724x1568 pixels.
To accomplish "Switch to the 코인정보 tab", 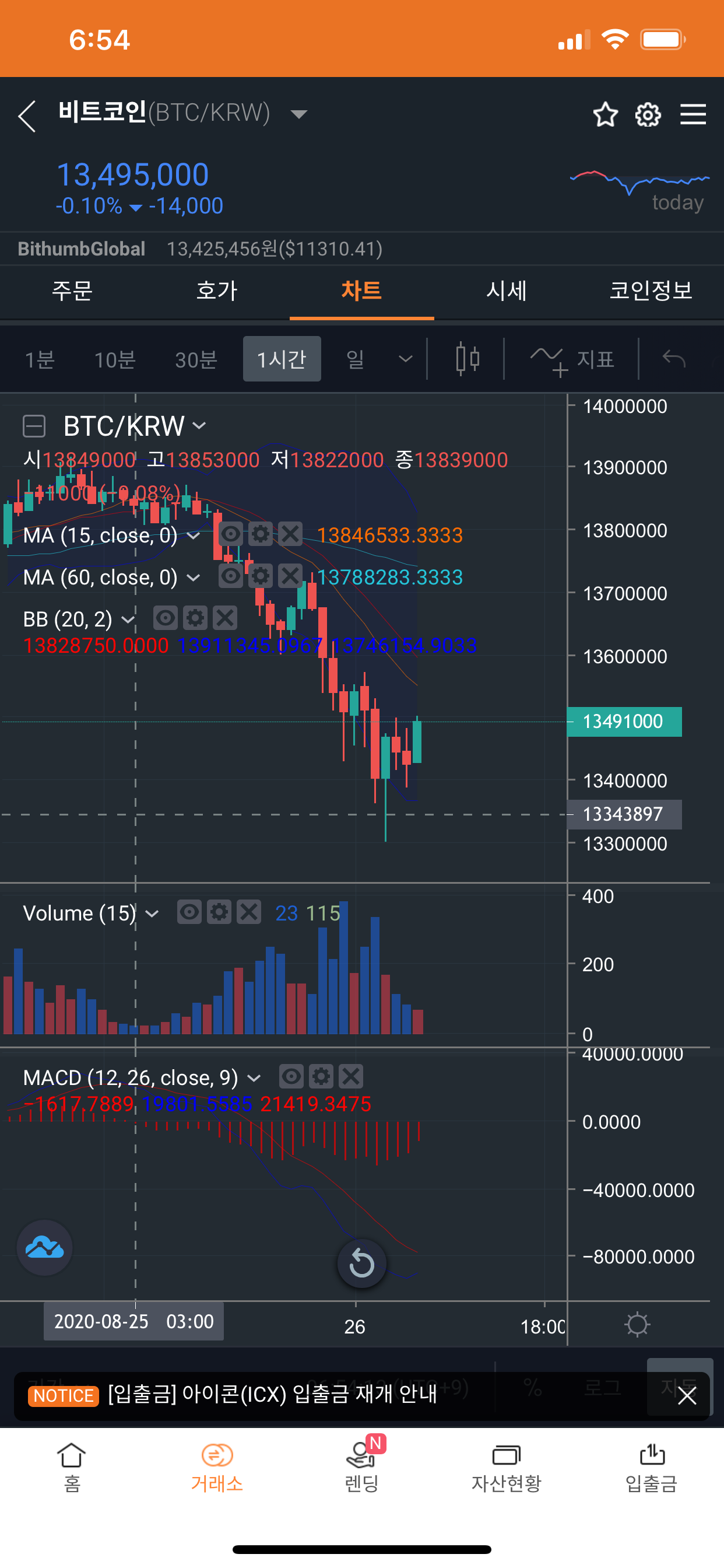I will 651,291.
